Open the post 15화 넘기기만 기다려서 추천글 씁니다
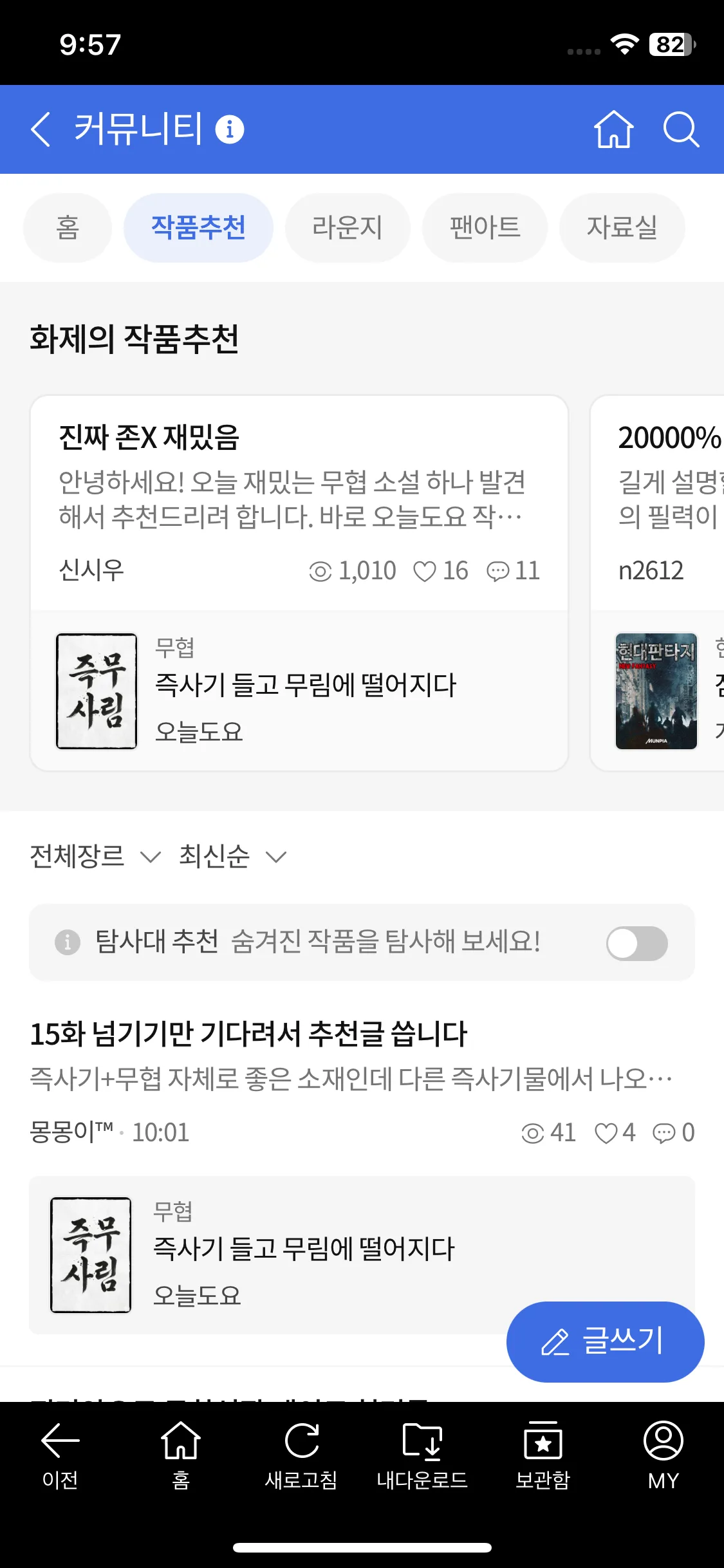The width and height of the screenshot is (724, 1568). [248, 1034]
